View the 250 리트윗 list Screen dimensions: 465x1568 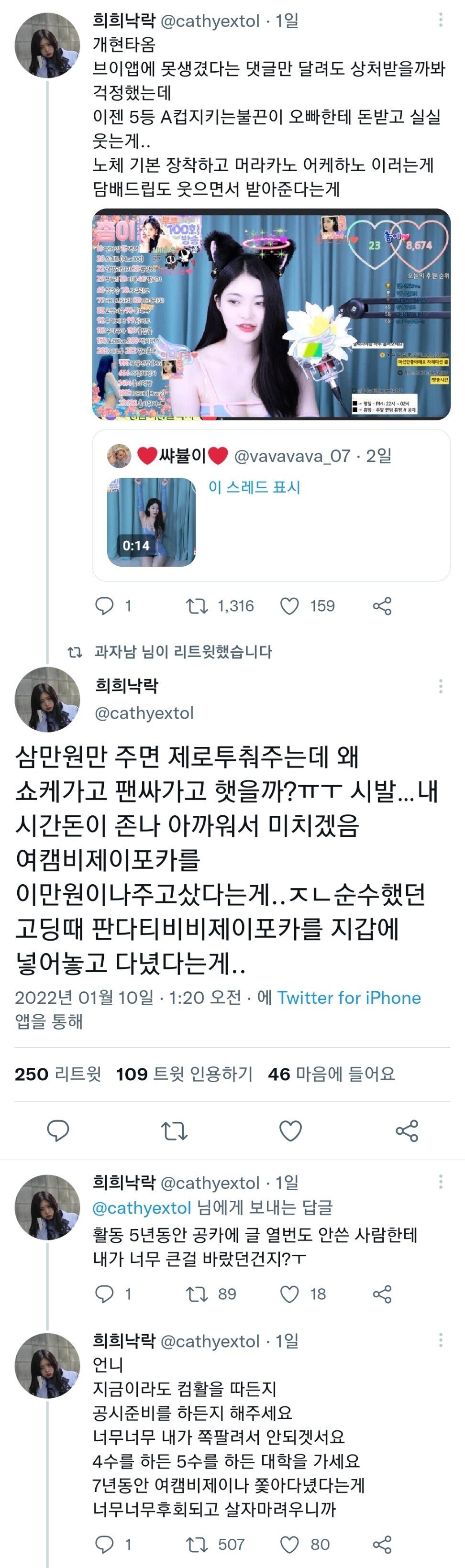click(x=58, y=1074)
